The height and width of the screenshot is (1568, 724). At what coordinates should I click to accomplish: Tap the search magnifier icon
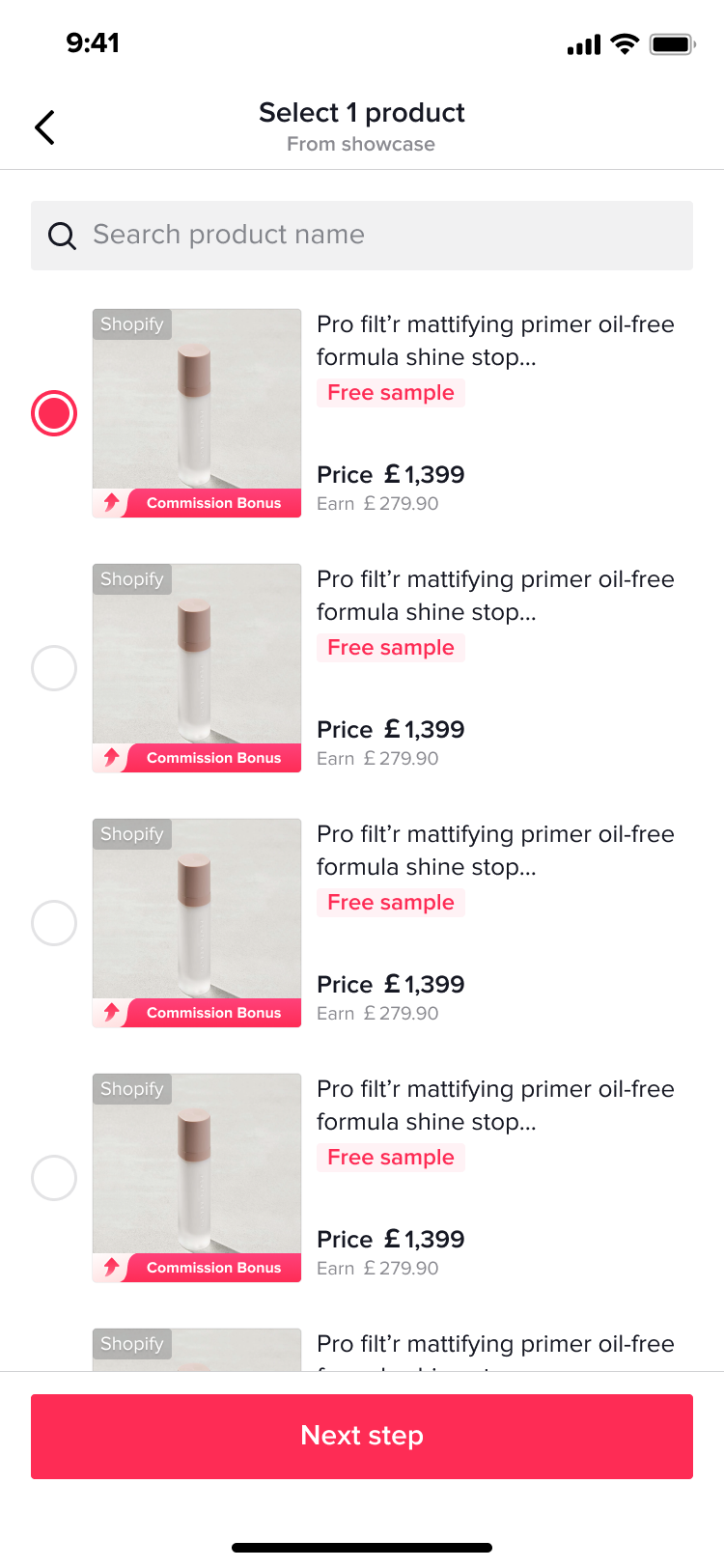(62, 235)
